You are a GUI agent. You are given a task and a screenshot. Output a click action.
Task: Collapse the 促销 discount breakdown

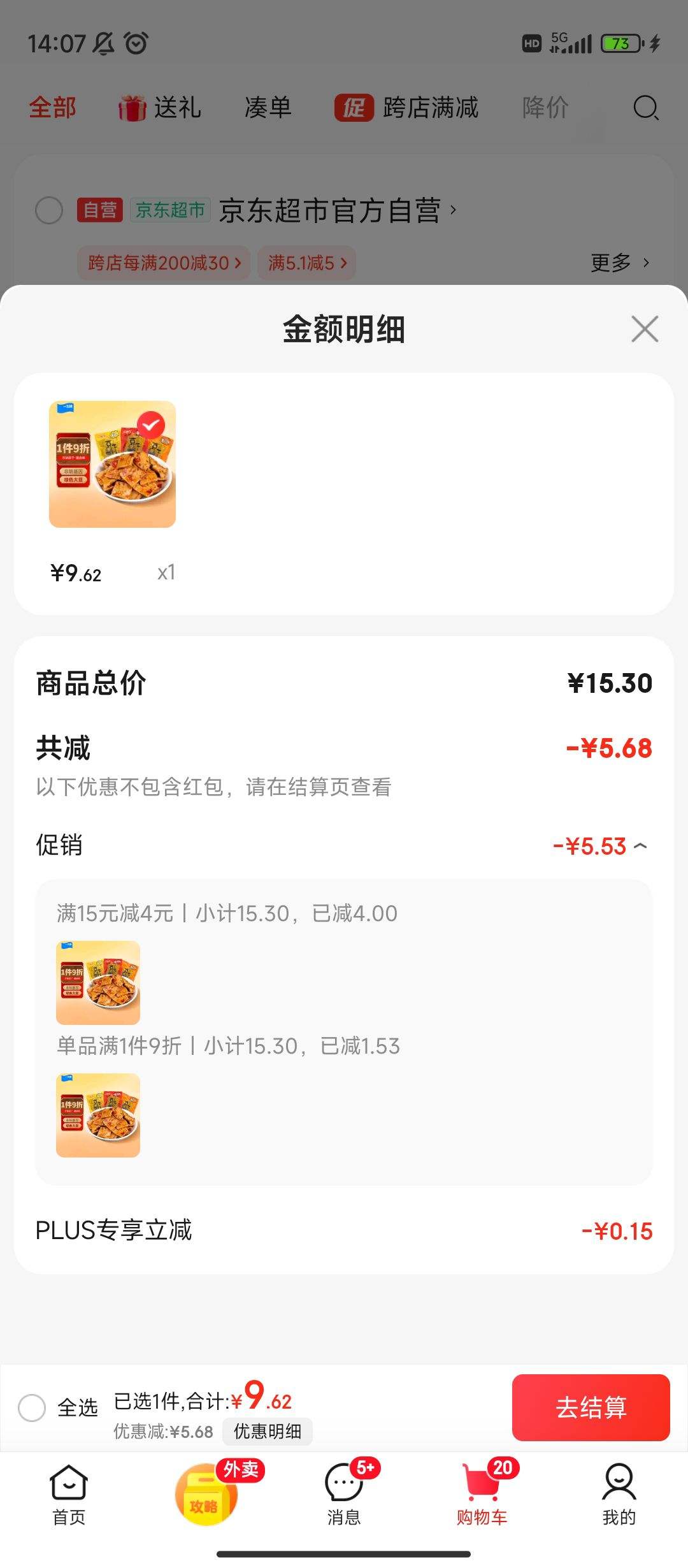pyautogui.click(x=640, y=846)
